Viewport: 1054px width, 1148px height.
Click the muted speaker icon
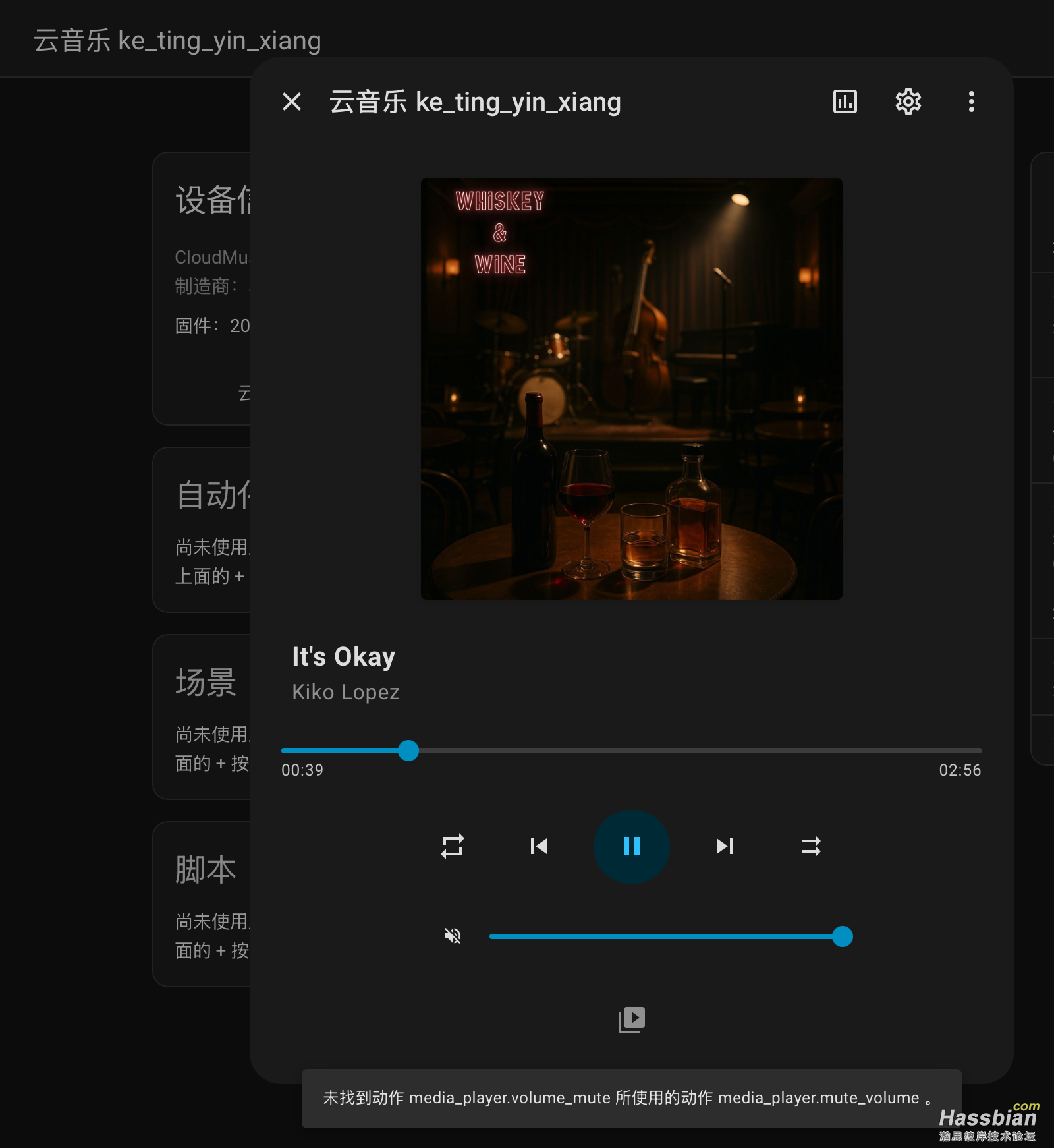(451, 935)
